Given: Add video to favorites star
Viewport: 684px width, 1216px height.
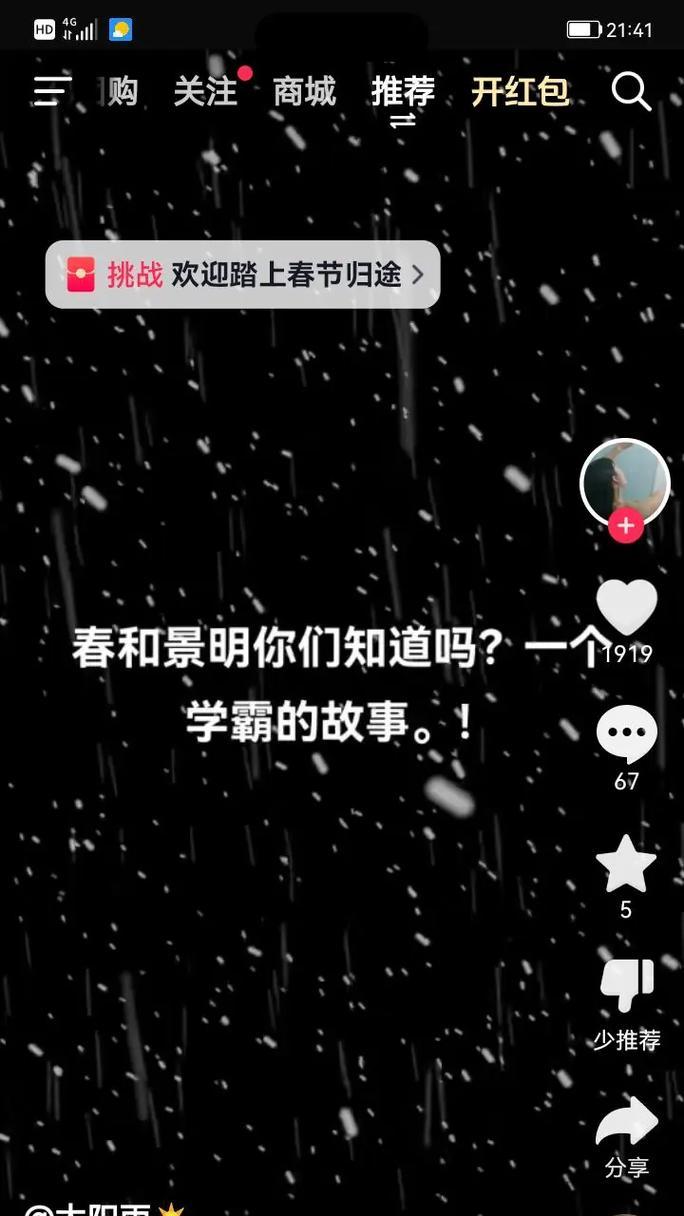Looking at the screenshot, I should point(626,864).
